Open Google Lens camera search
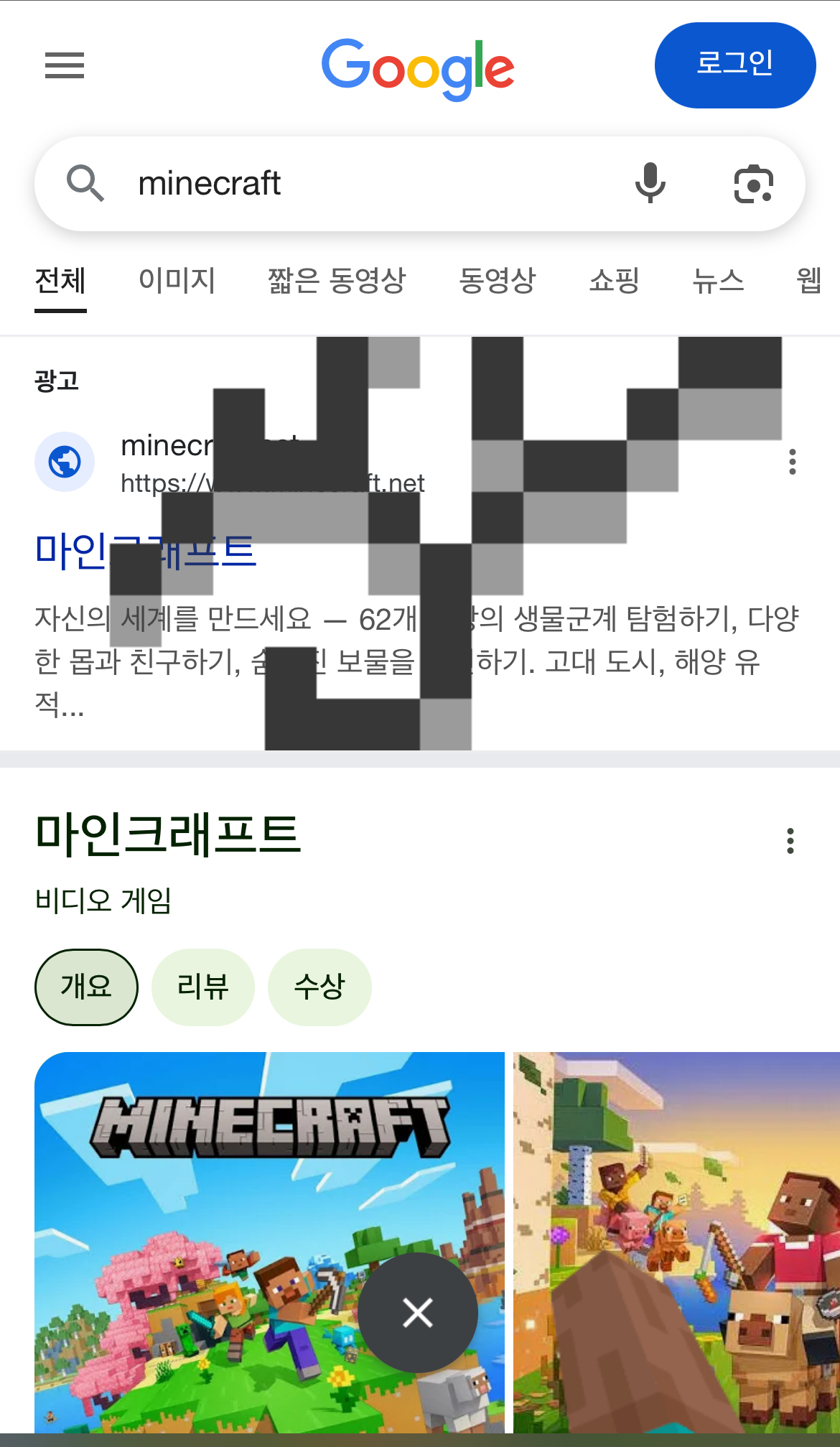Viewport: 840px width, 1447px height. coord(754,184)
